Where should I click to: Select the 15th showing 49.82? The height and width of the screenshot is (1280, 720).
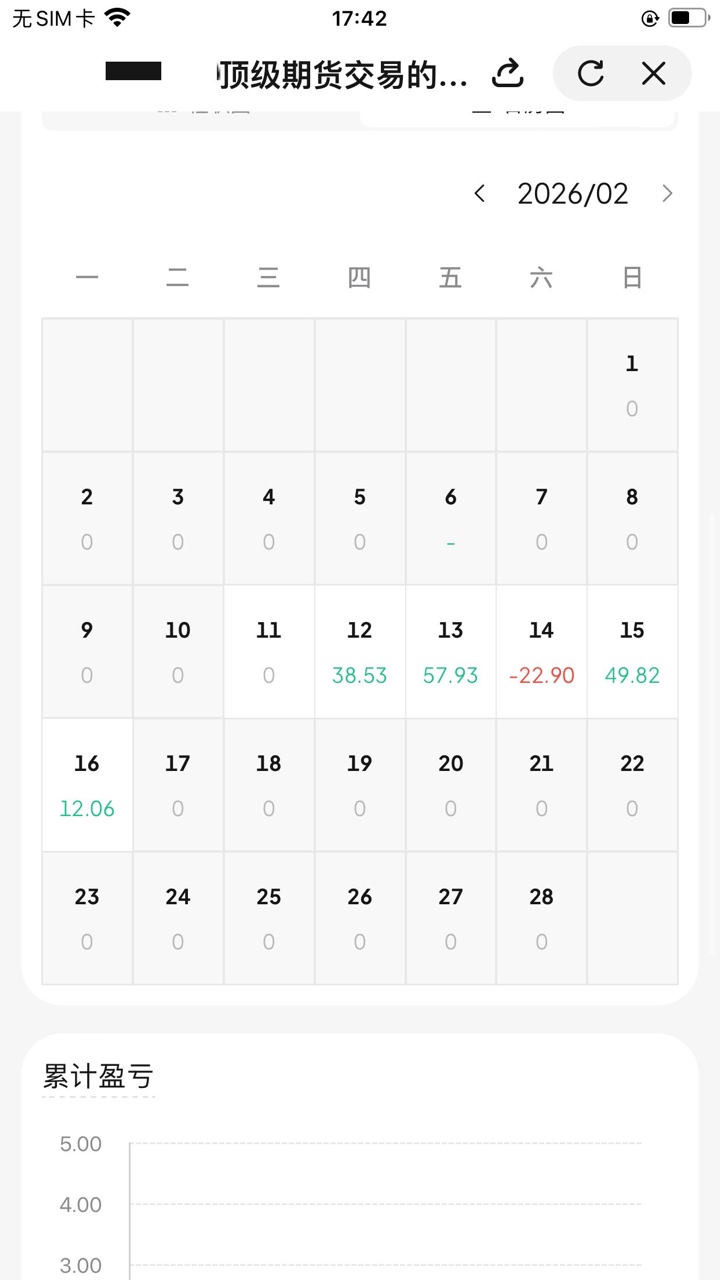(x=632, y=652)
